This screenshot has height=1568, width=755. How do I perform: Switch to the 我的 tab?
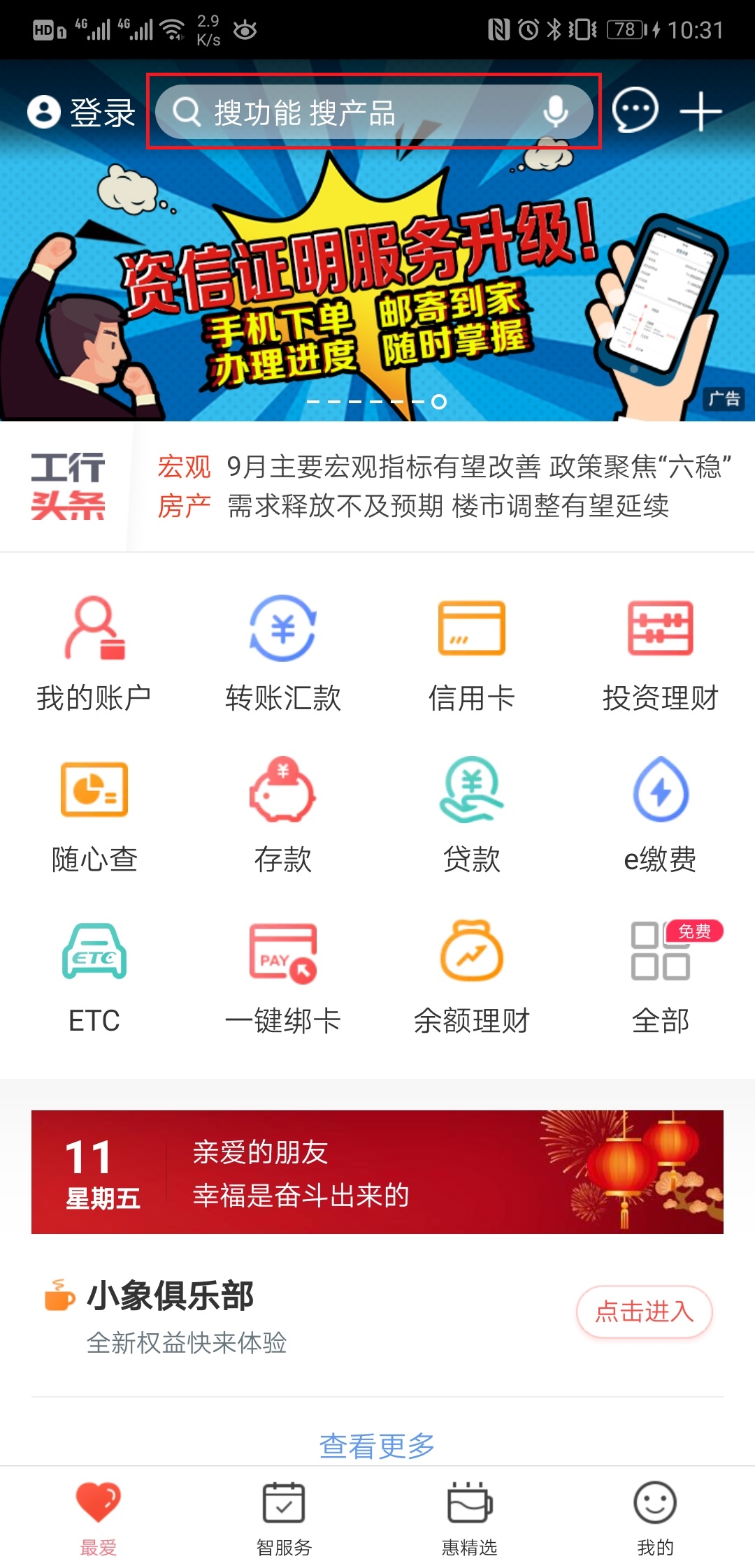(x=655, y=1518)
